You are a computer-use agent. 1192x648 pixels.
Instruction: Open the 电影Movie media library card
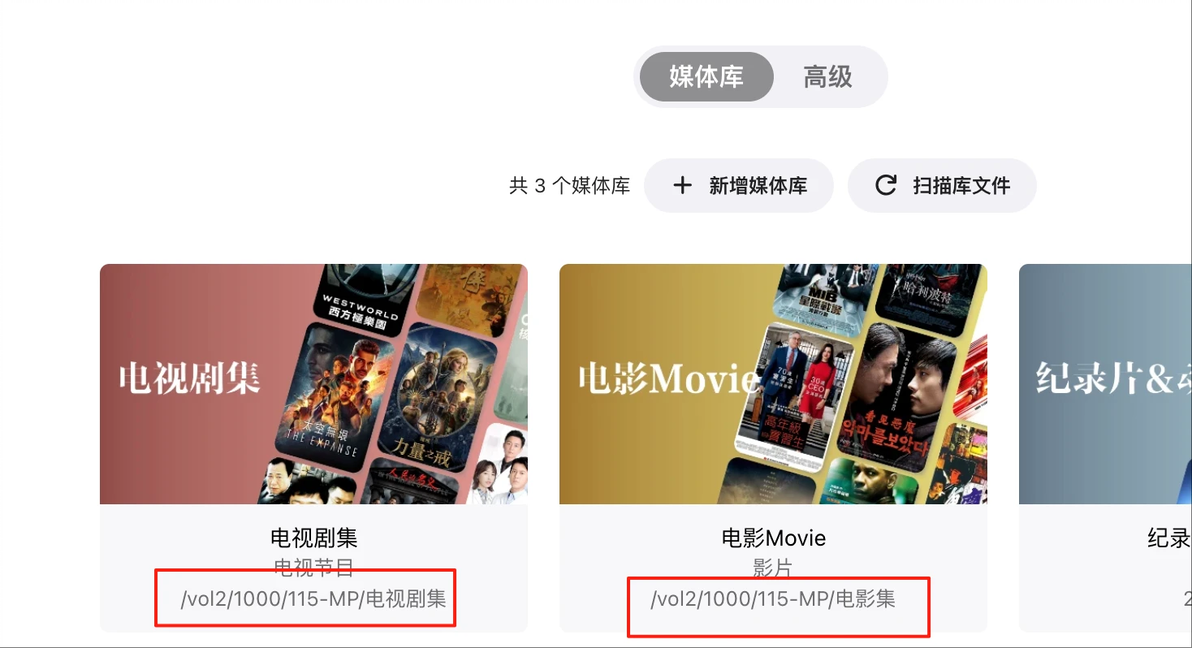(x=772, y=384)
